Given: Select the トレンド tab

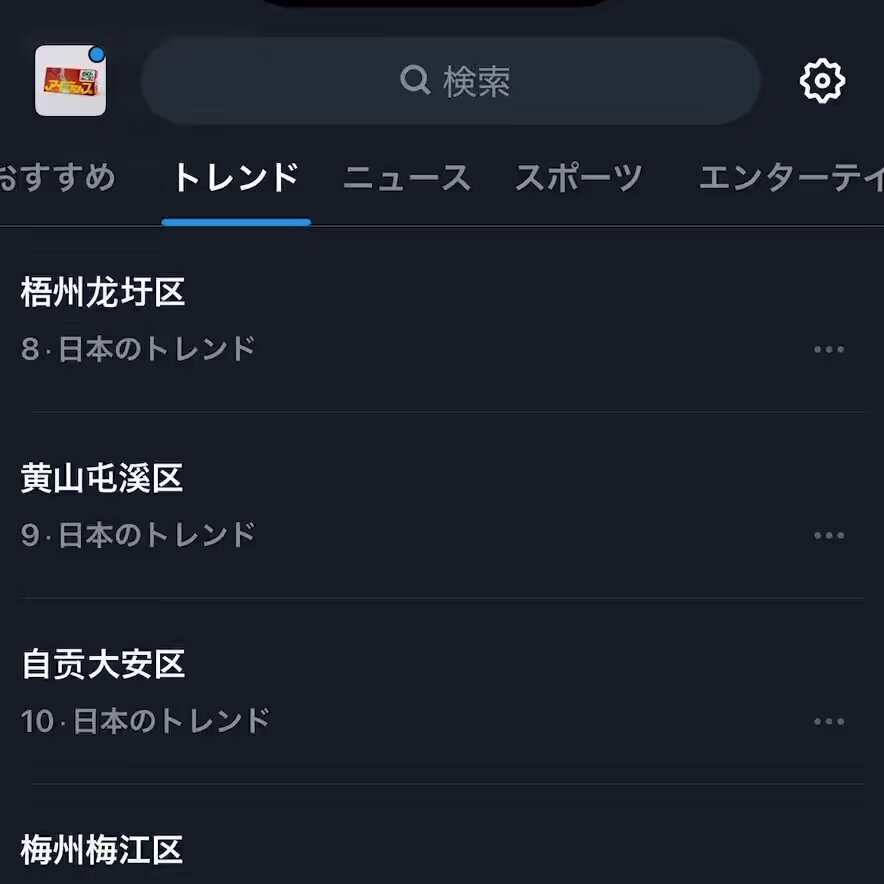Looking at the screenshot, I should pos(236,179).
